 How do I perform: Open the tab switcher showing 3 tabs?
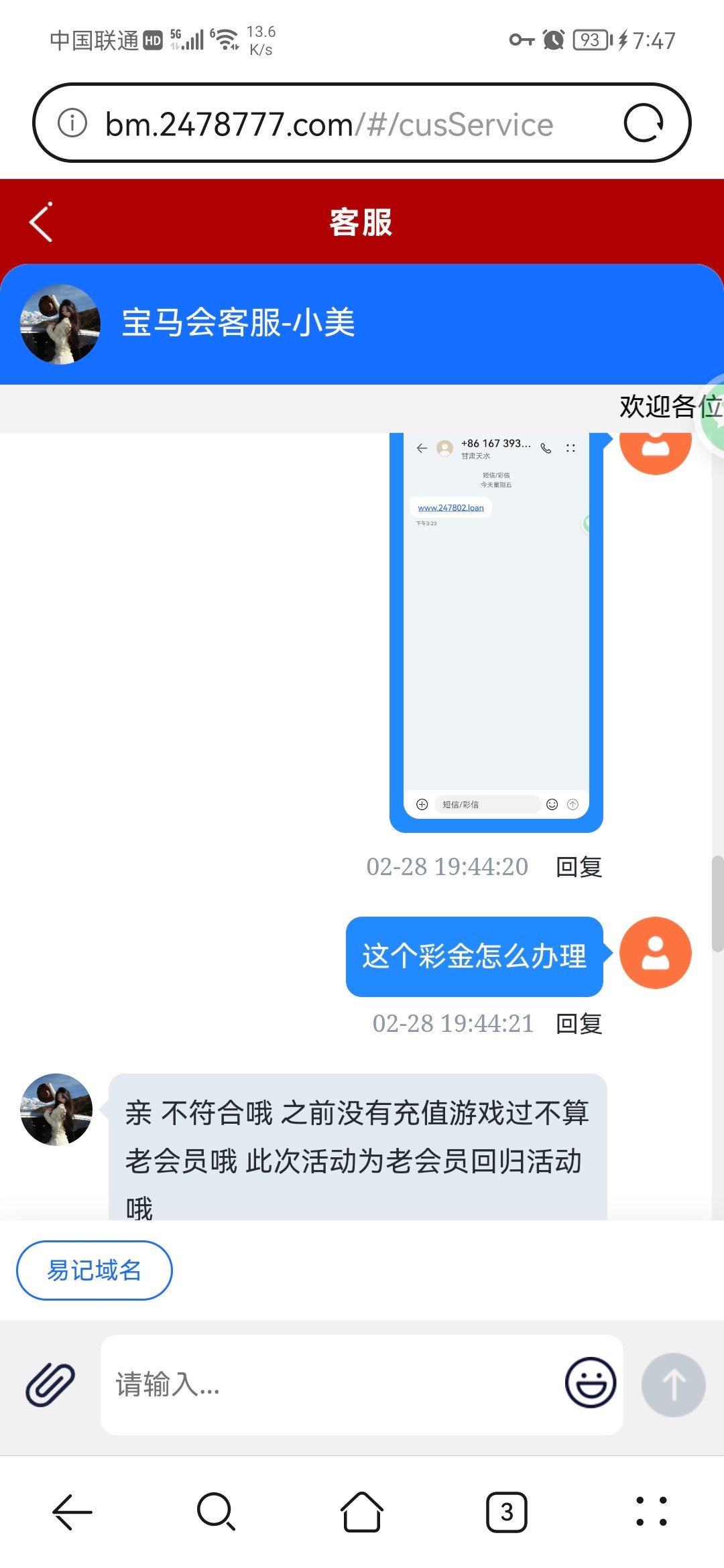tap(507, 1512)
